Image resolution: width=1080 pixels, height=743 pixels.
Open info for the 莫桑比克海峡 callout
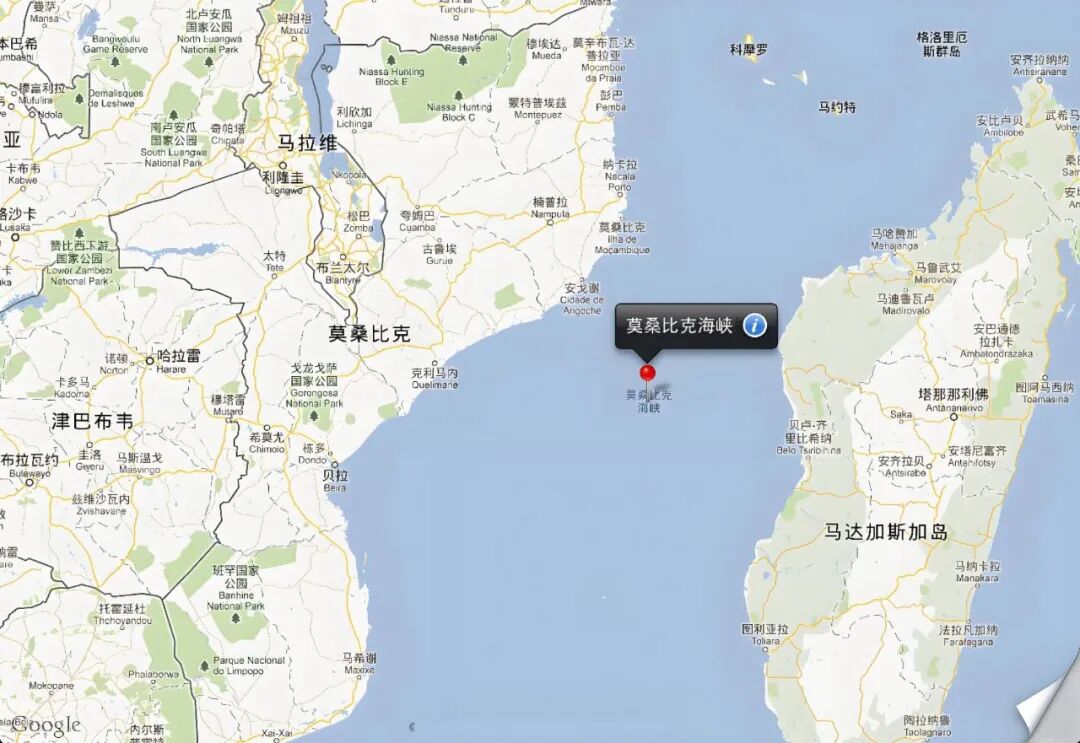tap(754, 326)
